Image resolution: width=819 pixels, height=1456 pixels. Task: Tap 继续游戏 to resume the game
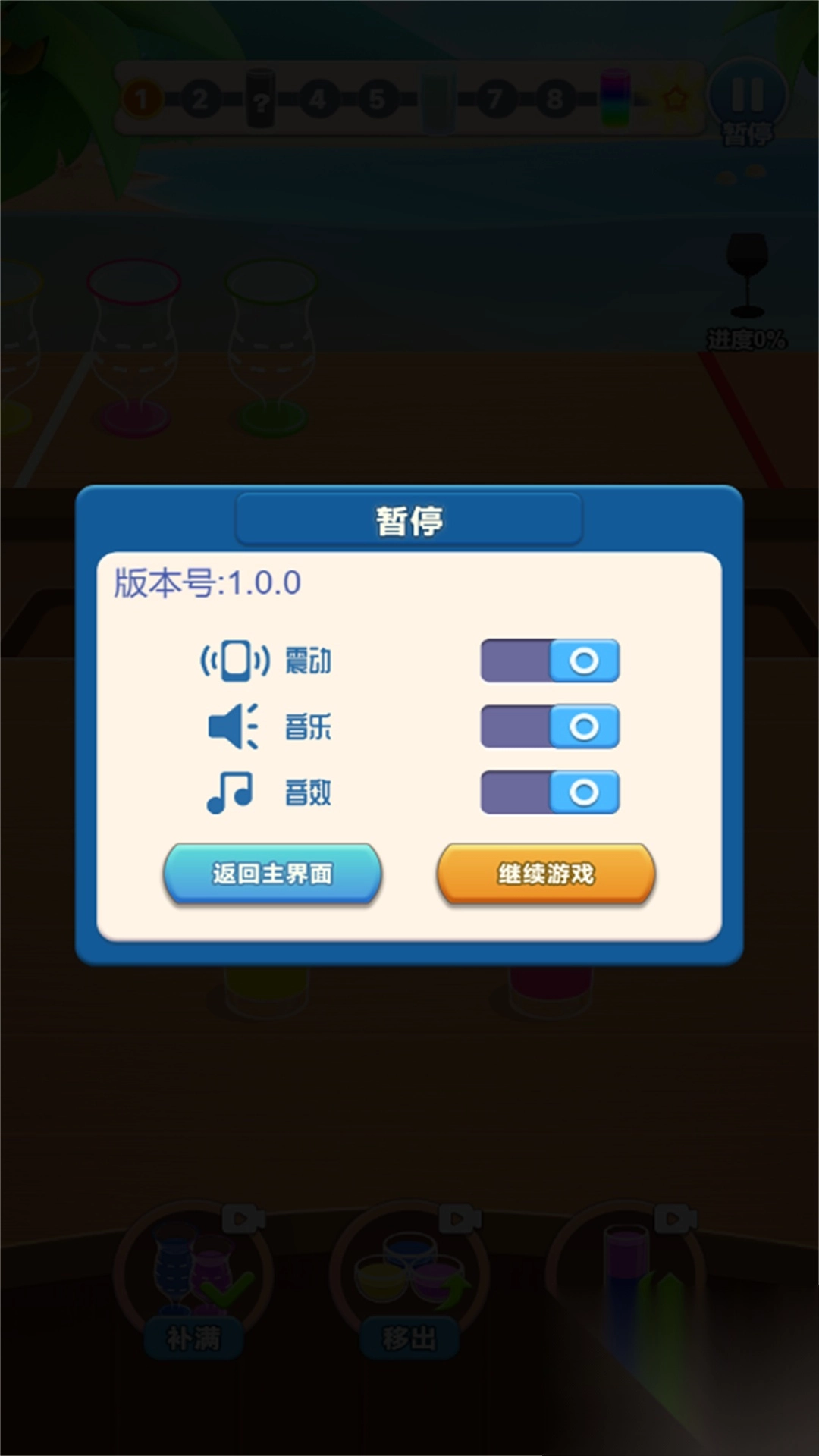tap(546, 874)
